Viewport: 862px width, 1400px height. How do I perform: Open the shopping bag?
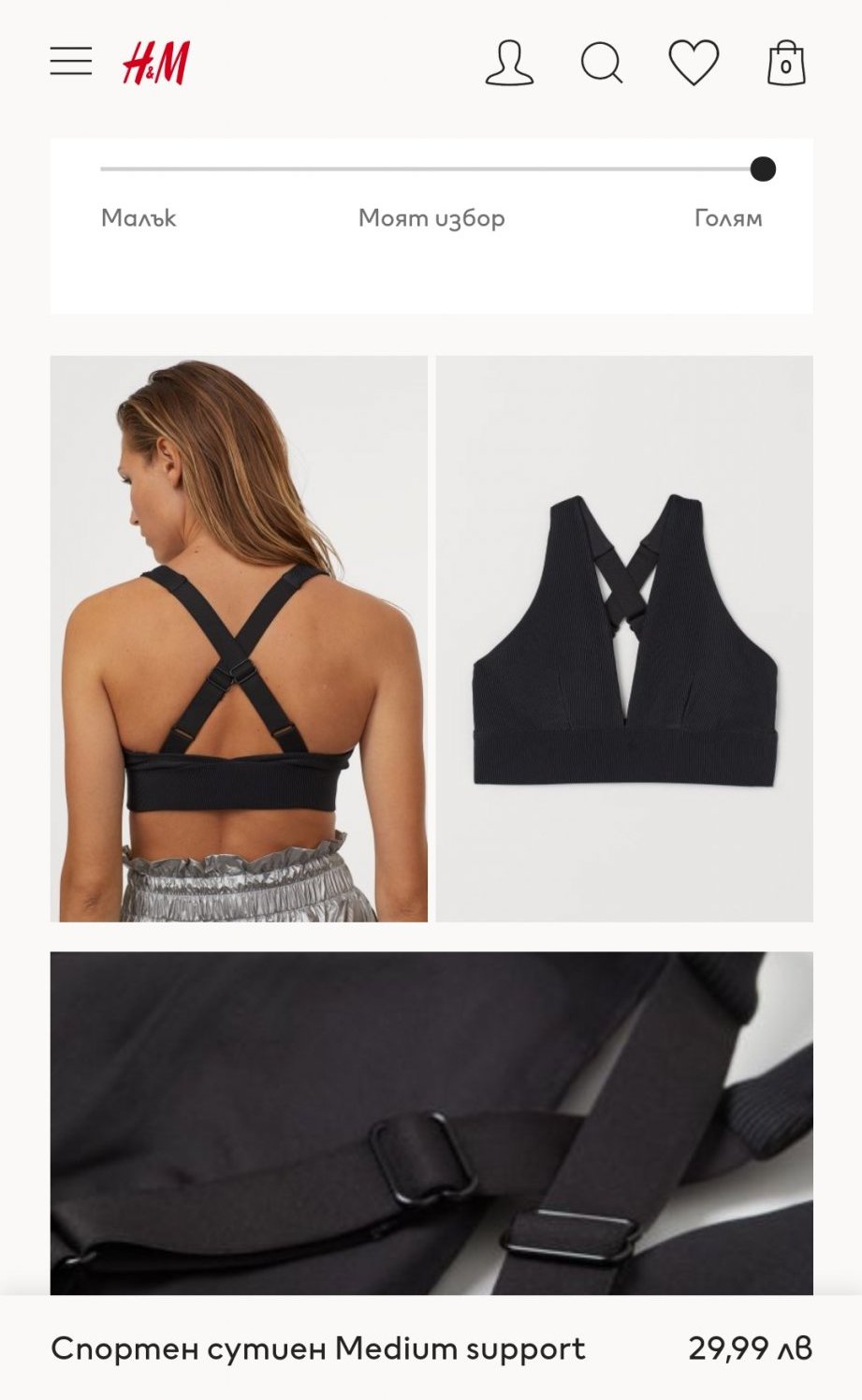coord(786,63)
